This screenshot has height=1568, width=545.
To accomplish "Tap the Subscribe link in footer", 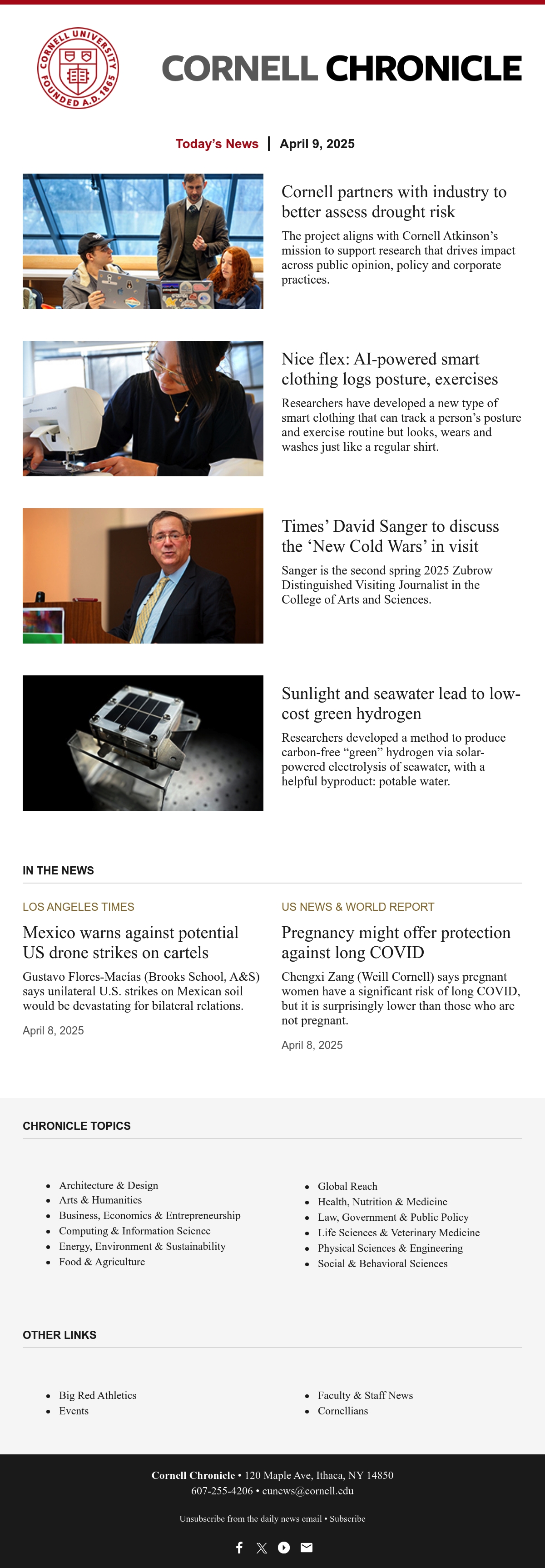I will pos(347,1519).
